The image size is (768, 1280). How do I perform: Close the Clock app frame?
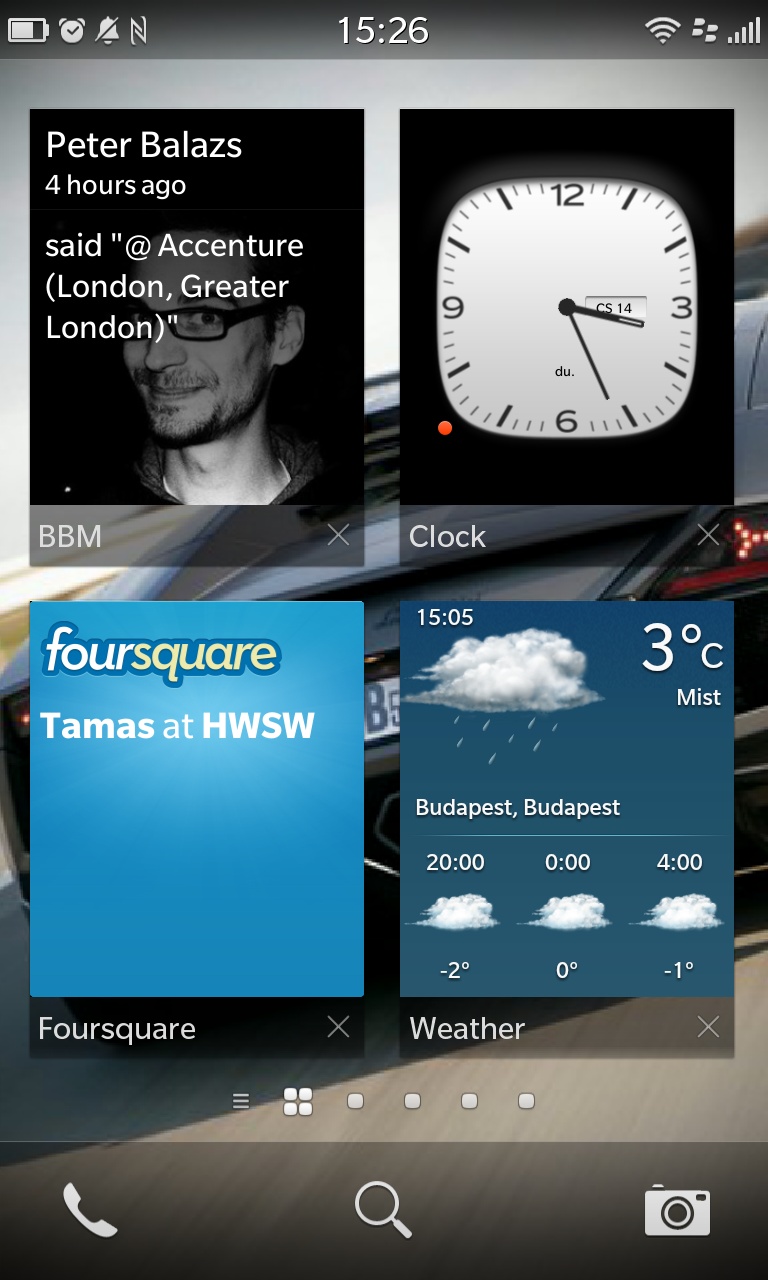coord(708,536)
